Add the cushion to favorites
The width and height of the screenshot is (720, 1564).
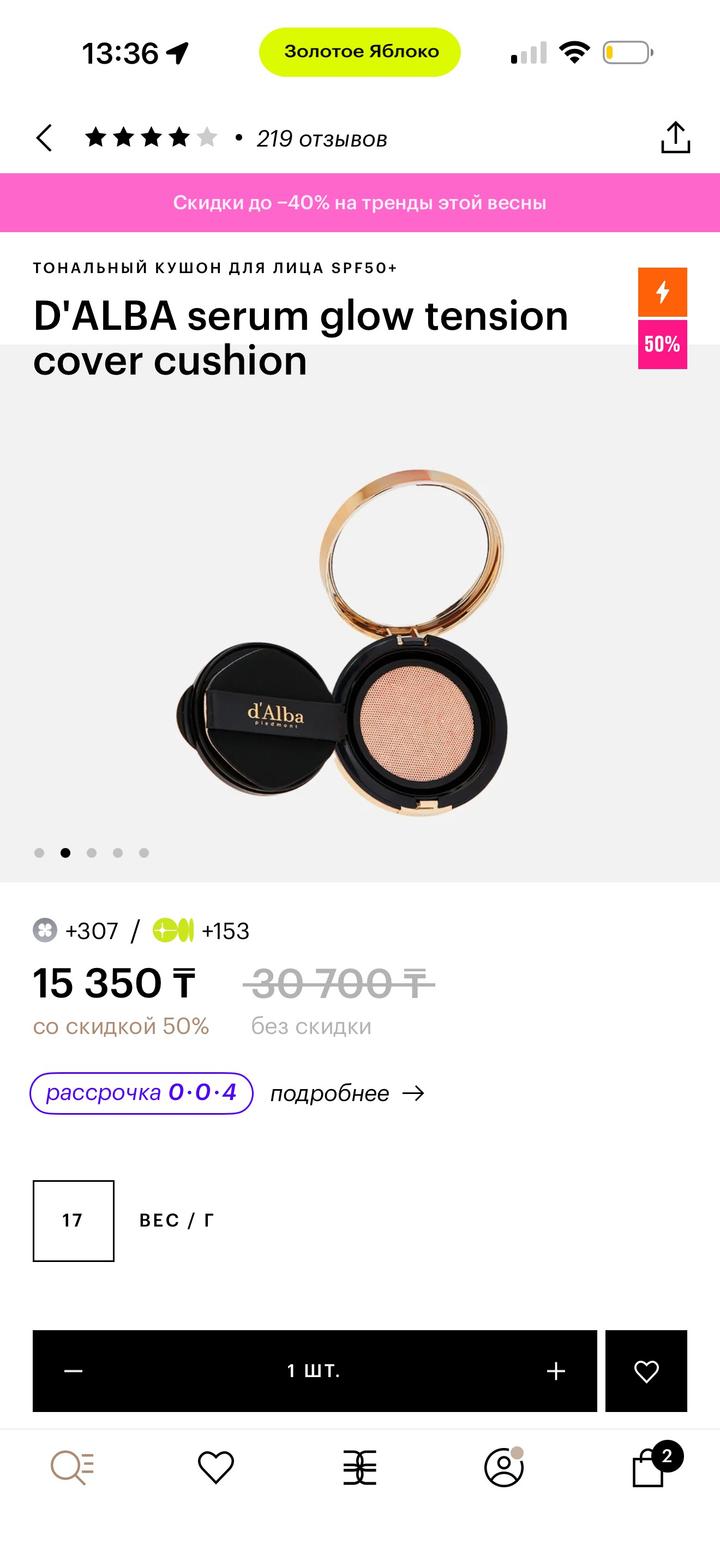pos(646,1371)
